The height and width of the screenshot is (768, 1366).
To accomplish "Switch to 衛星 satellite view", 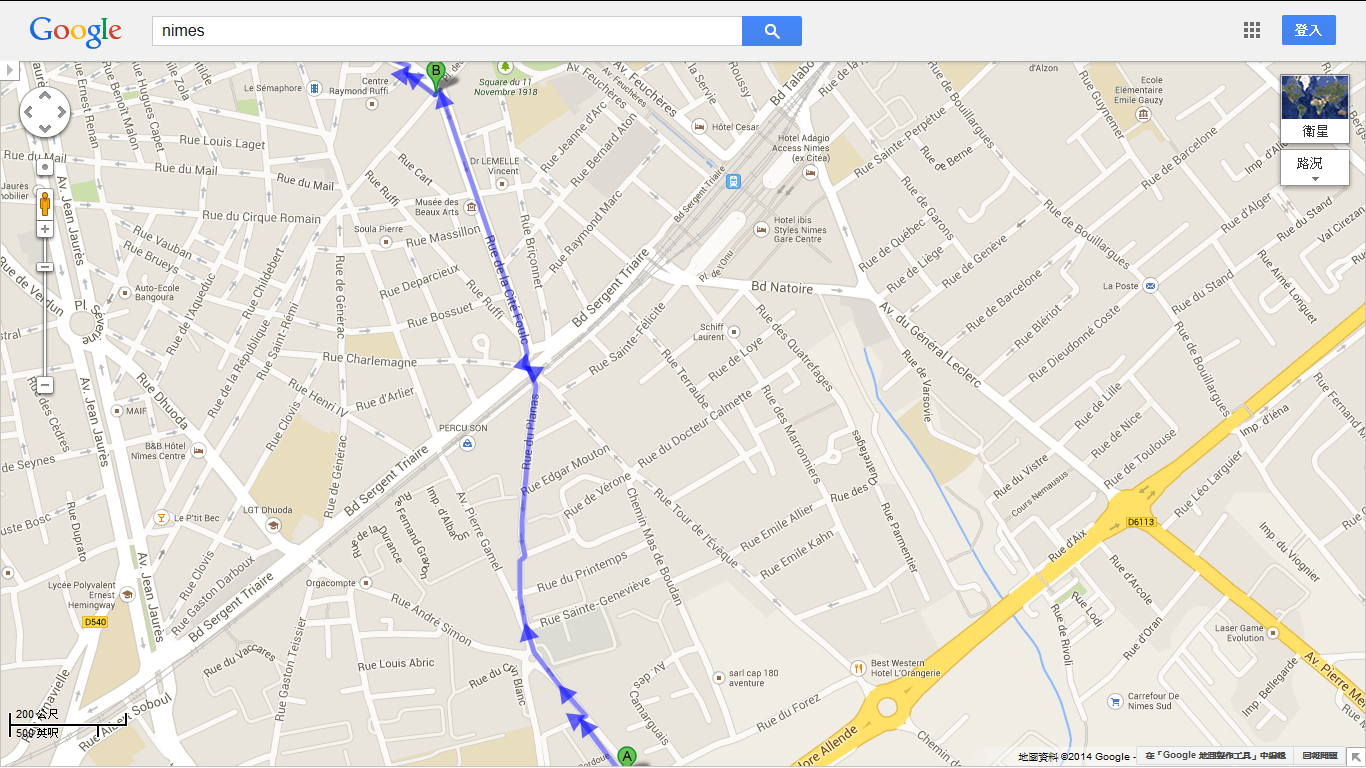I will tap(1314, 108).
